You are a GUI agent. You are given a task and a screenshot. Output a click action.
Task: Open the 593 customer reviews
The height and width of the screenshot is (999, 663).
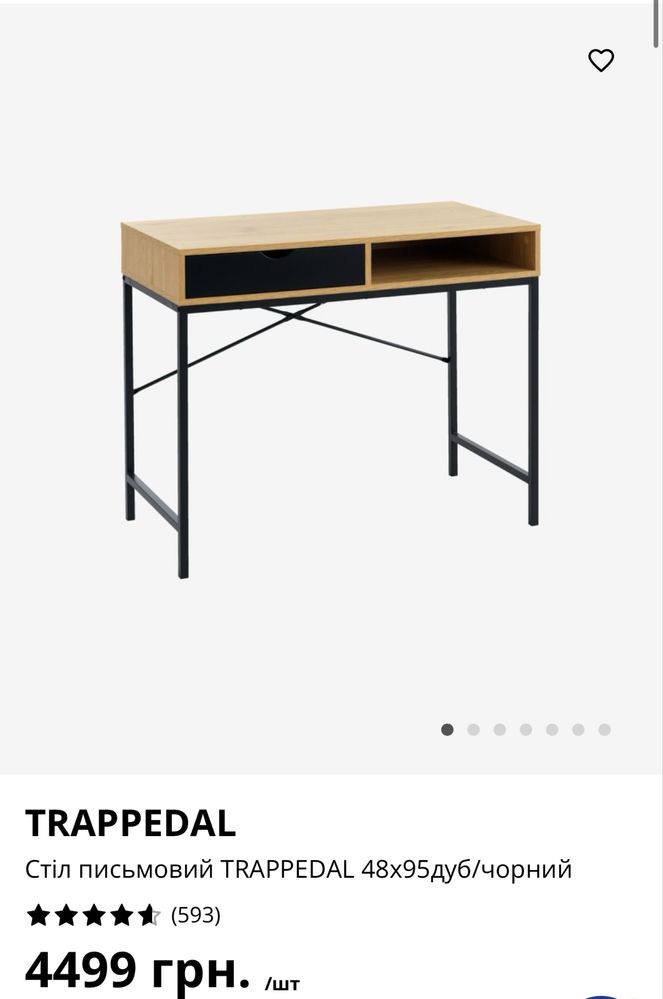[x=195, y=914]
